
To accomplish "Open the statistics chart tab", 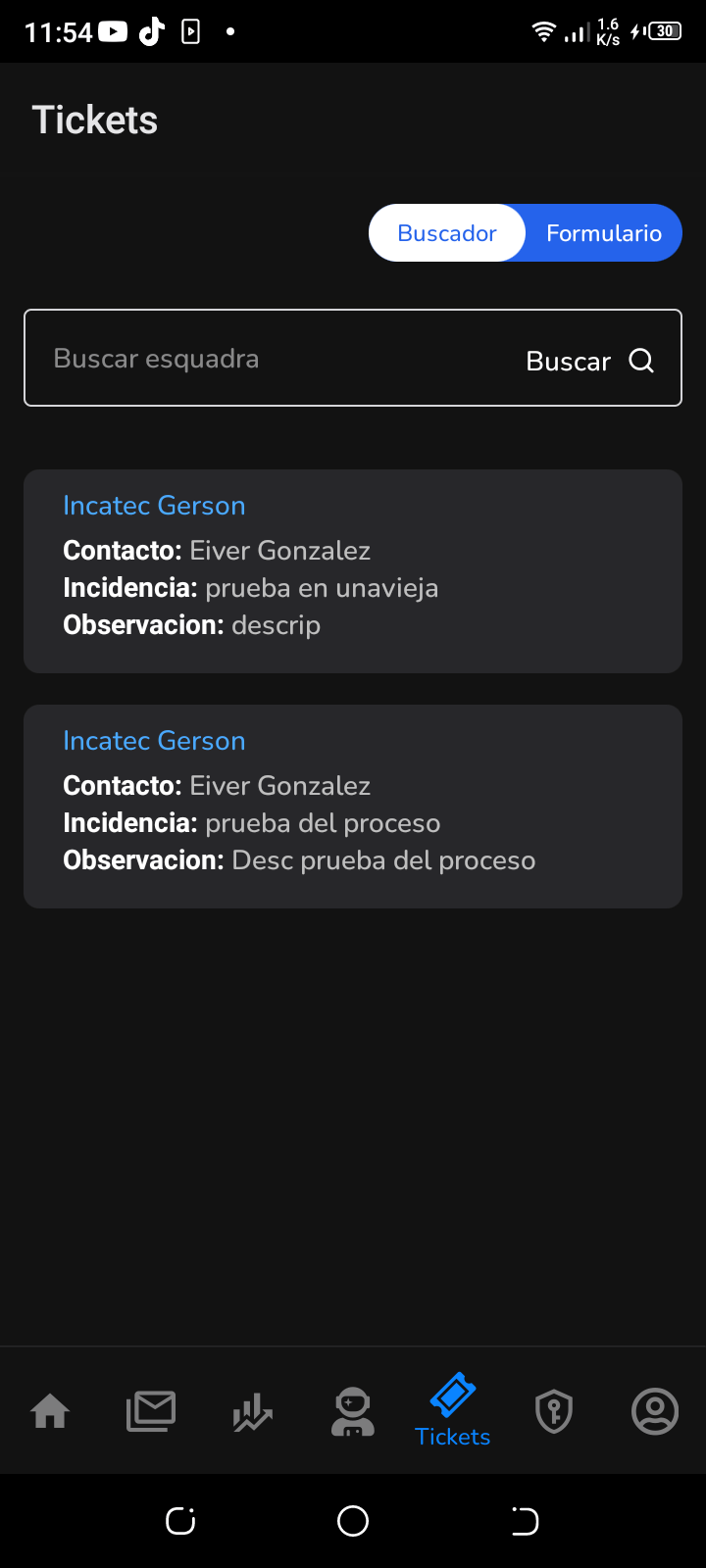I will pos(252,1412).
